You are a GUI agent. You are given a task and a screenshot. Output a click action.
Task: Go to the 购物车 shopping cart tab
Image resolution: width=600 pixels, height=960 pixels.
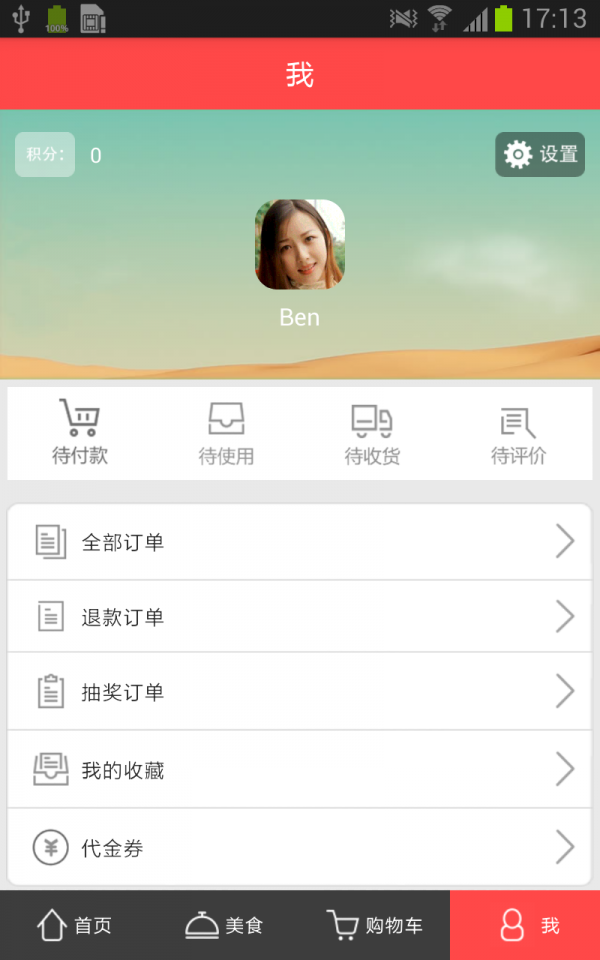click(x=375, y=926)
